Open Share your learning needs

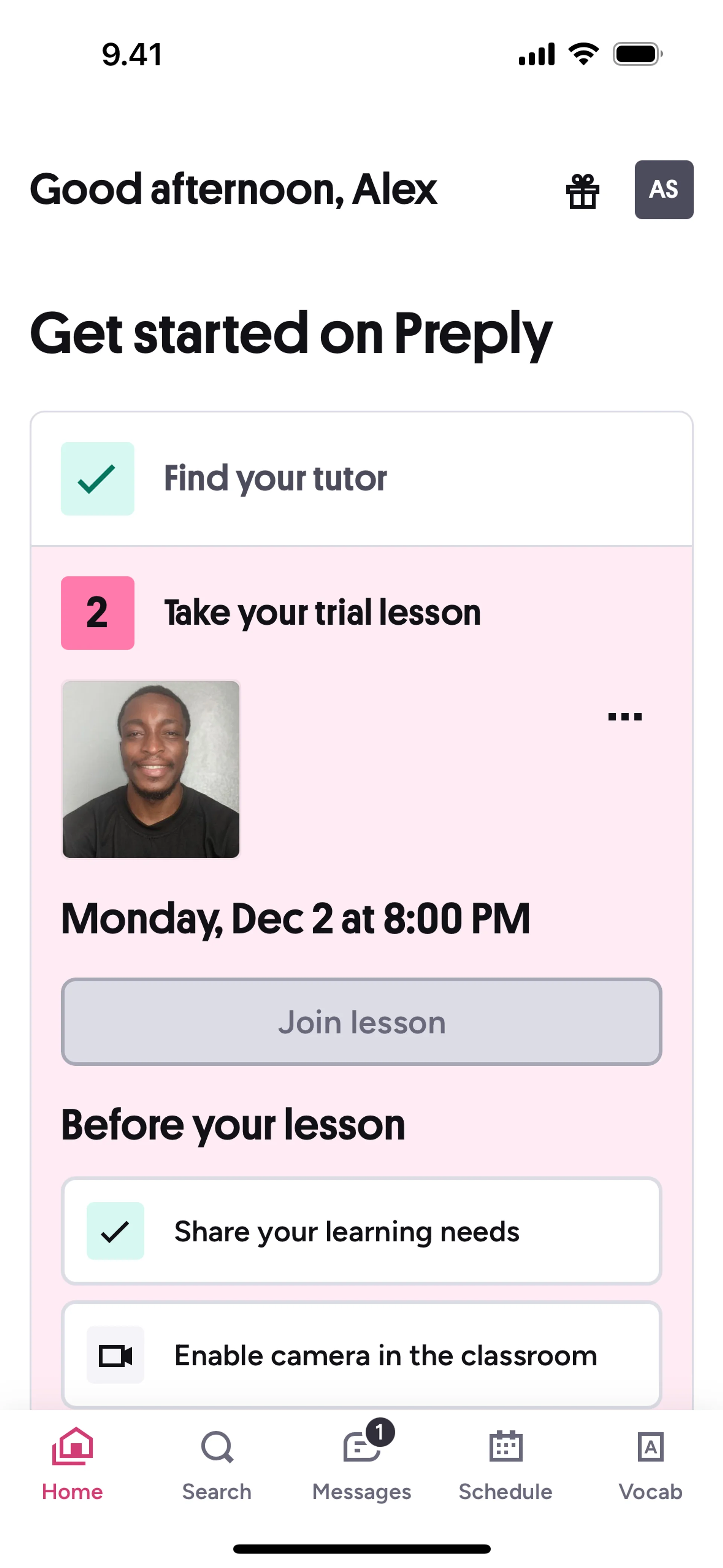[x=361, y=1232]
